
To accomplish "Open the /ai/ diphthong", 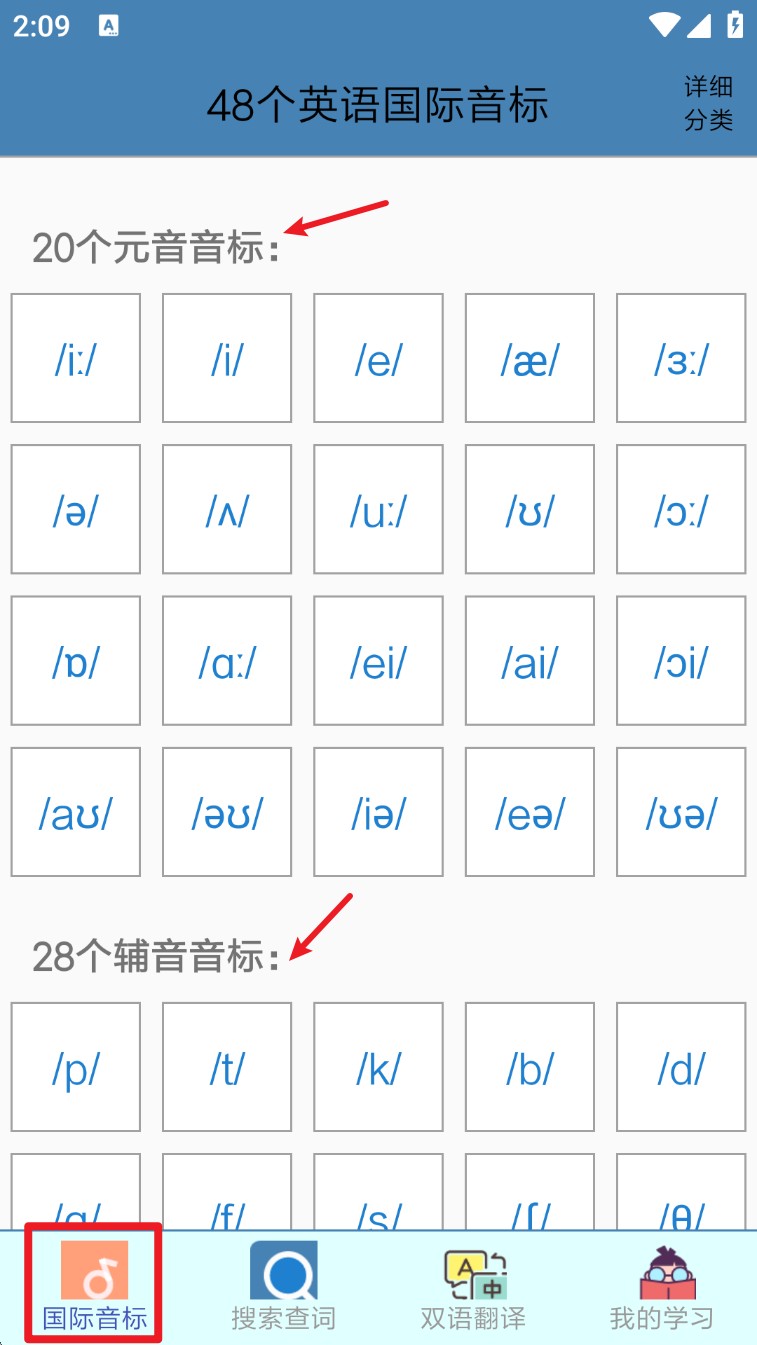I will 530,661.
